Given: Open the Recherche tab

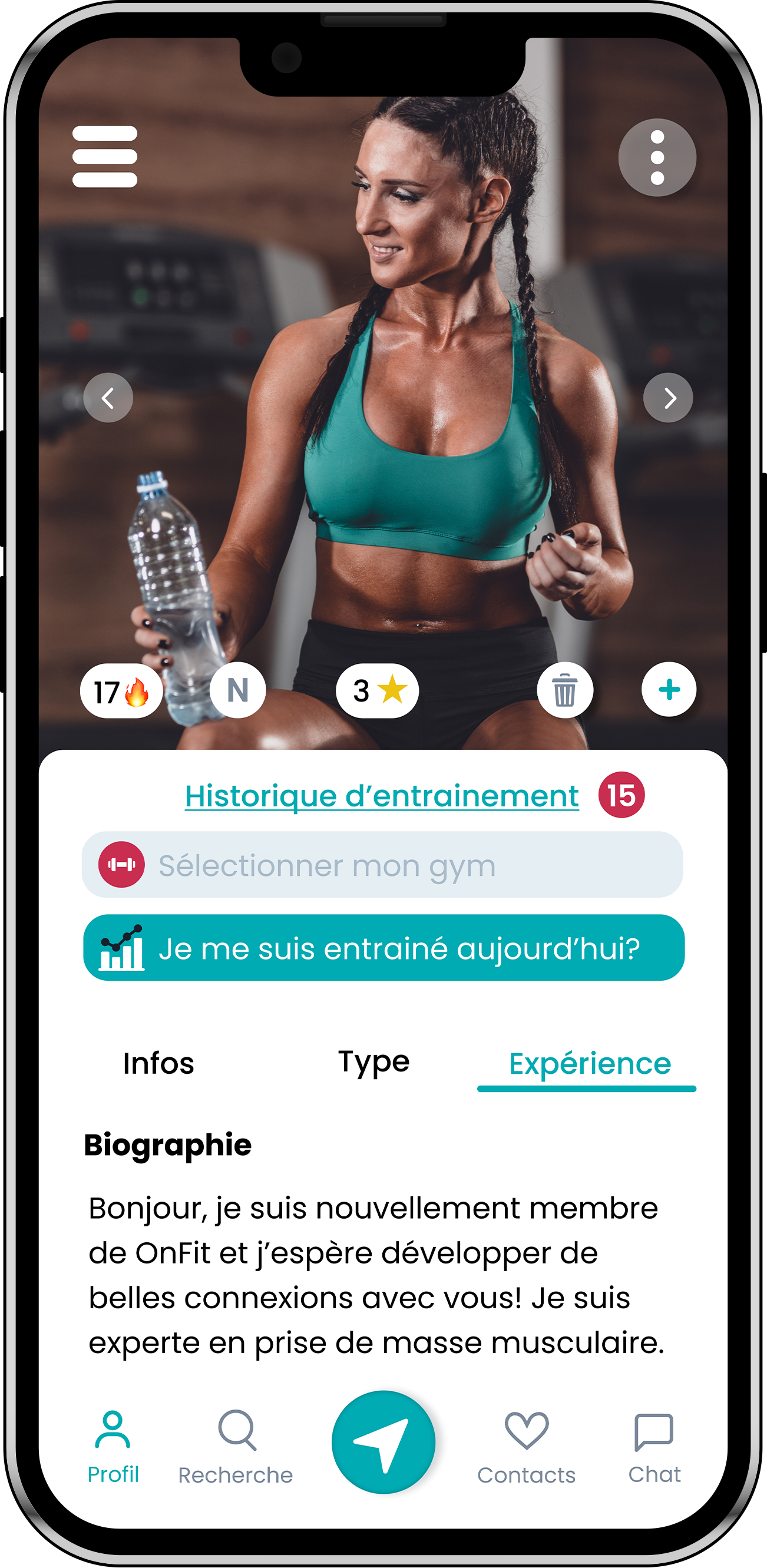Looking at the screenshot, I should 236,1447.
